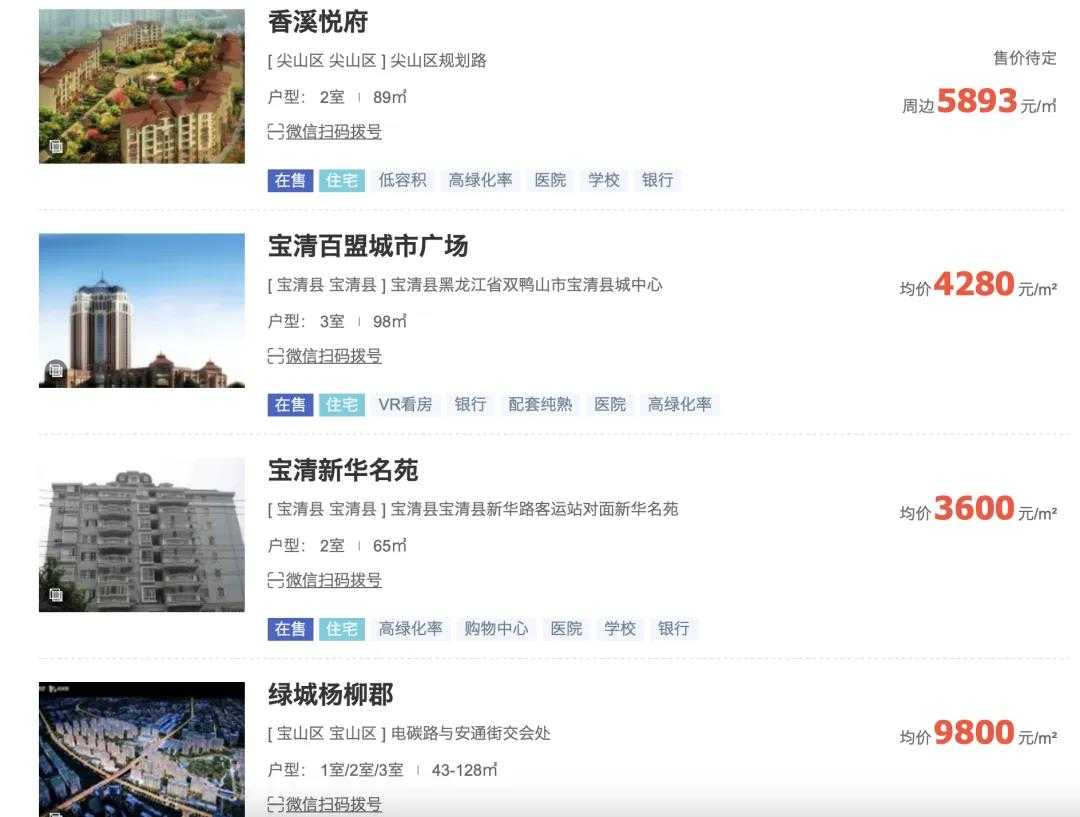Tap 微信扫码拨号 under 香溪悦府
The height and width of the screenshot is (817, 1080).
[x=325, y=132]
